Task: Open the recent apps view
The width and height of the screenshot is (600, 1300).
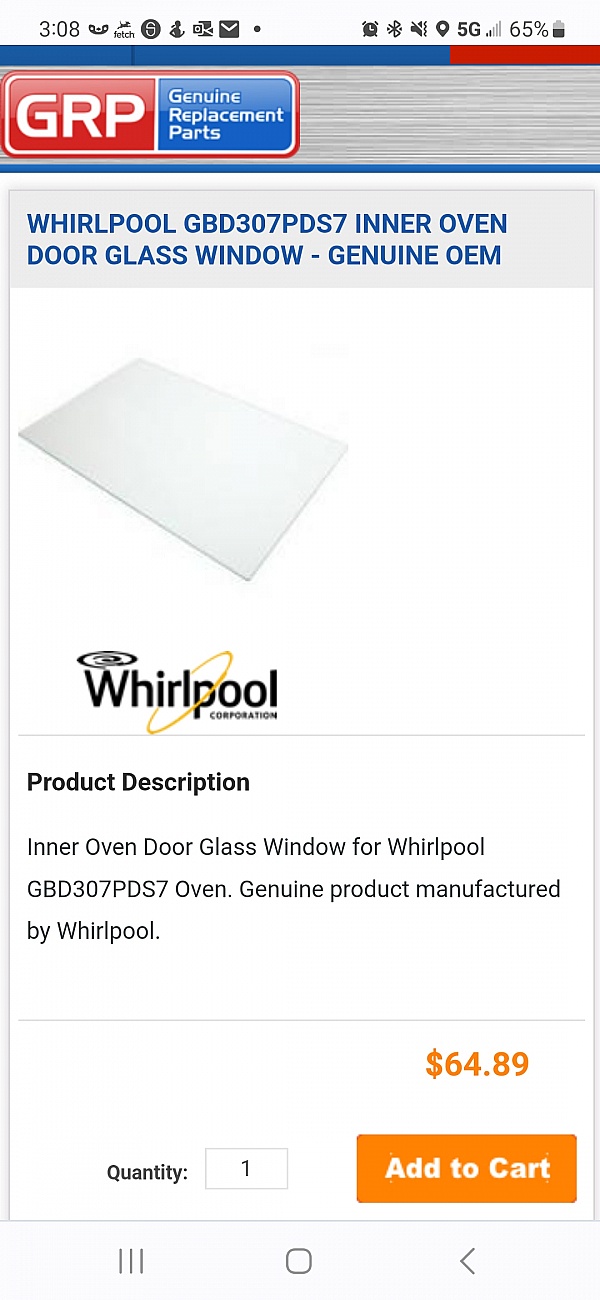Action: [x=131, y=1261]
